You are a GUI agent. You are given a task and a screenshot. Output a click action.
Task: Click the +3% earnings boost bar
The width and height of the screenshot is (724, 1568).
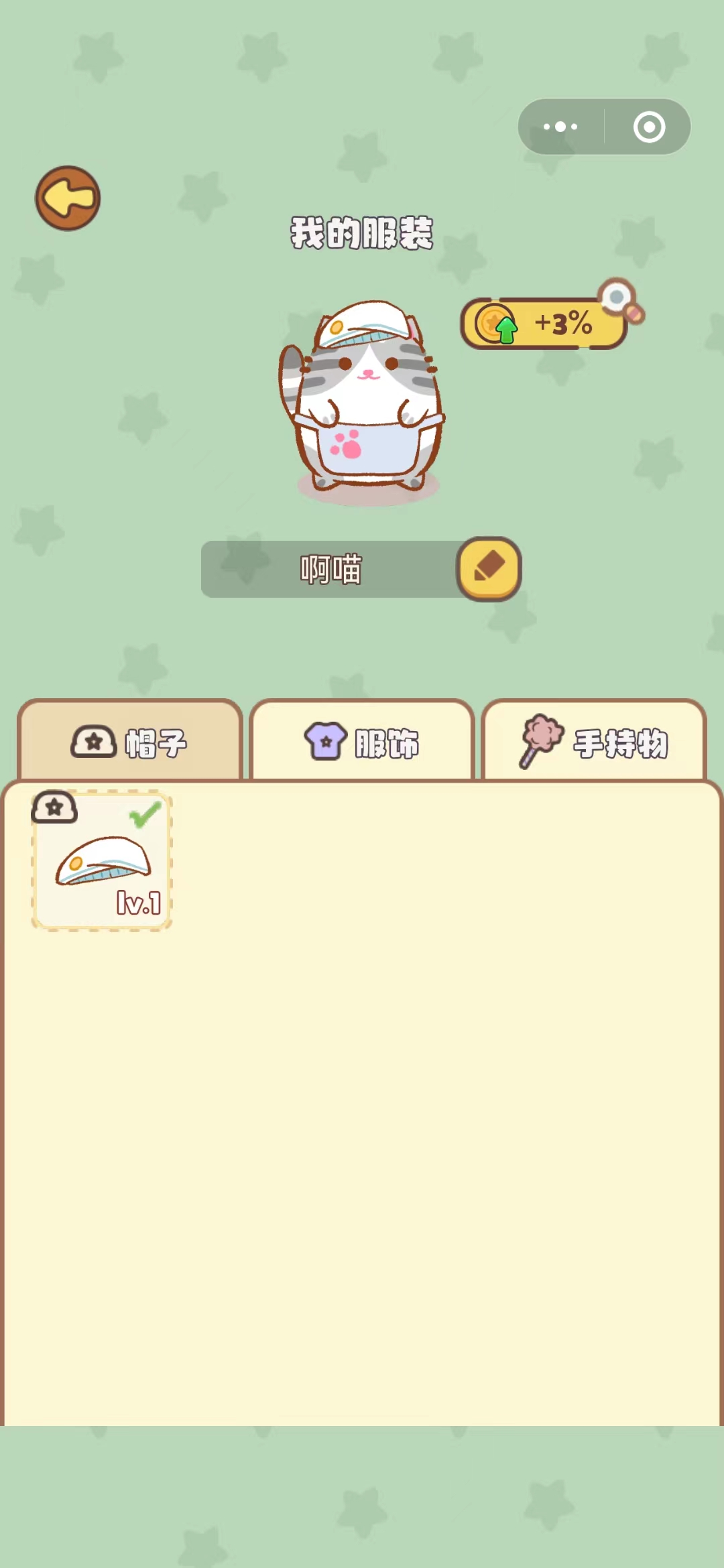pos(543,324)
